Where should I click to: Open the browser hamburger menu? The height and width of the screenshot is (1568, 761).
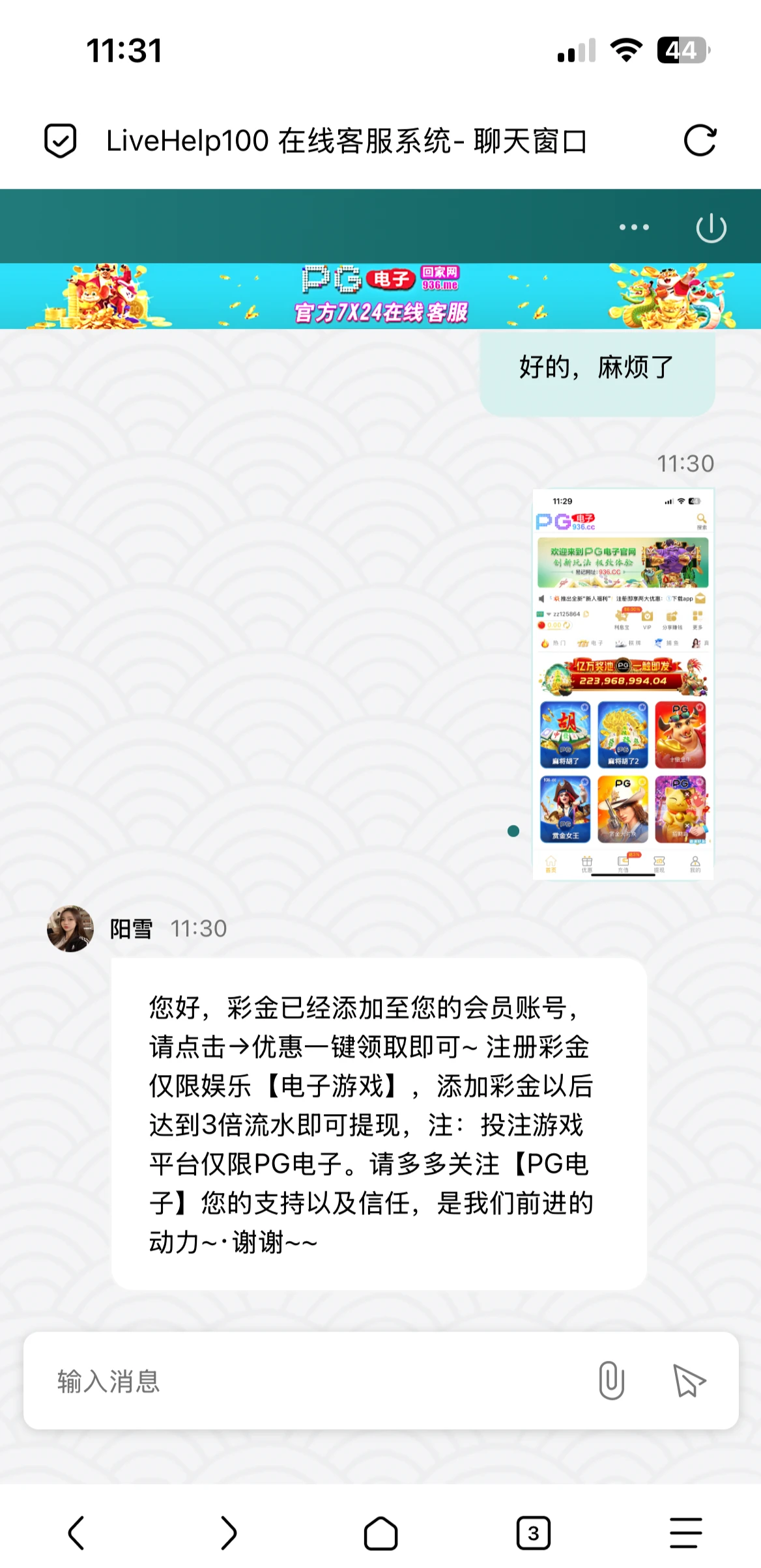point(685,1532)
